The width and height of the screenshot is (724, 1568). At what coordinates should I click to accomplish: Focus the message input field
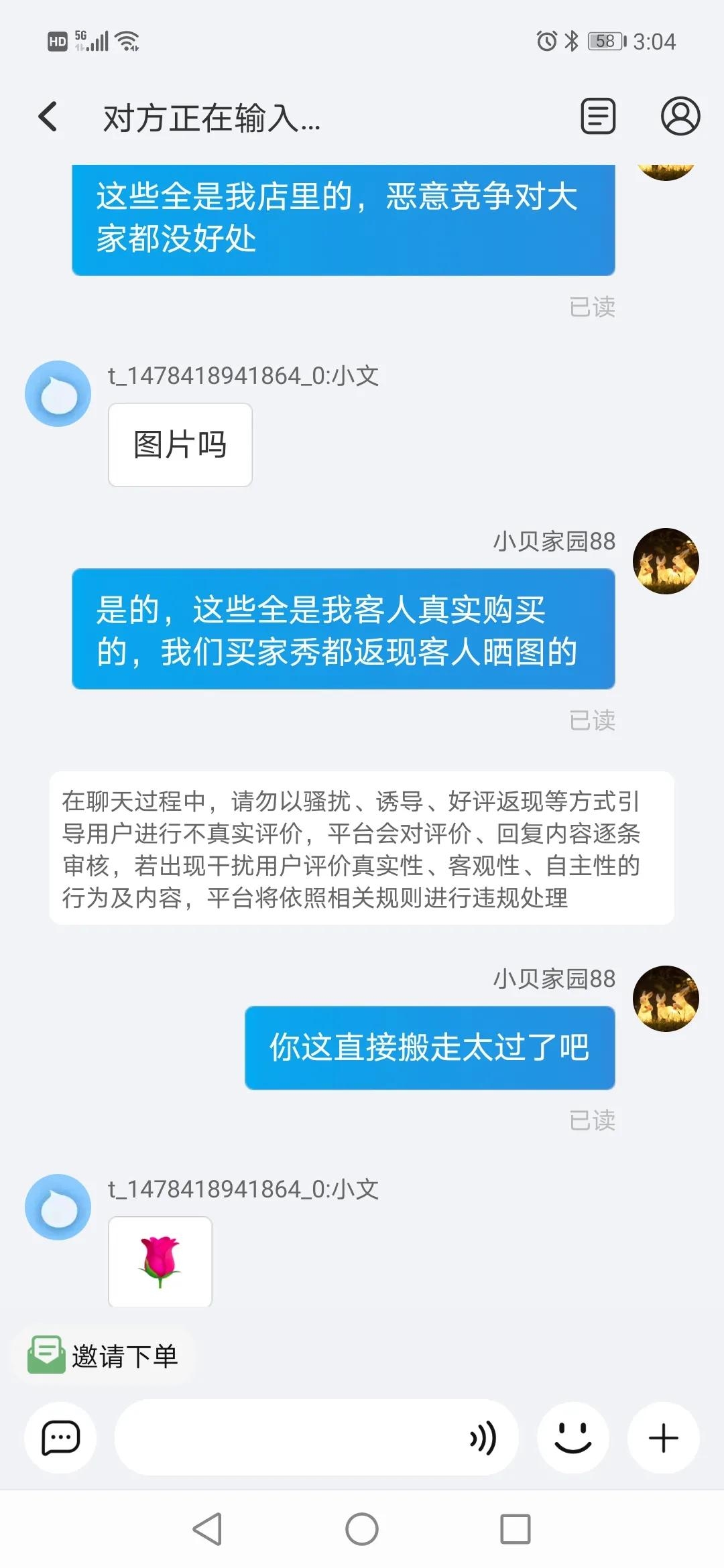point(288,1438)
